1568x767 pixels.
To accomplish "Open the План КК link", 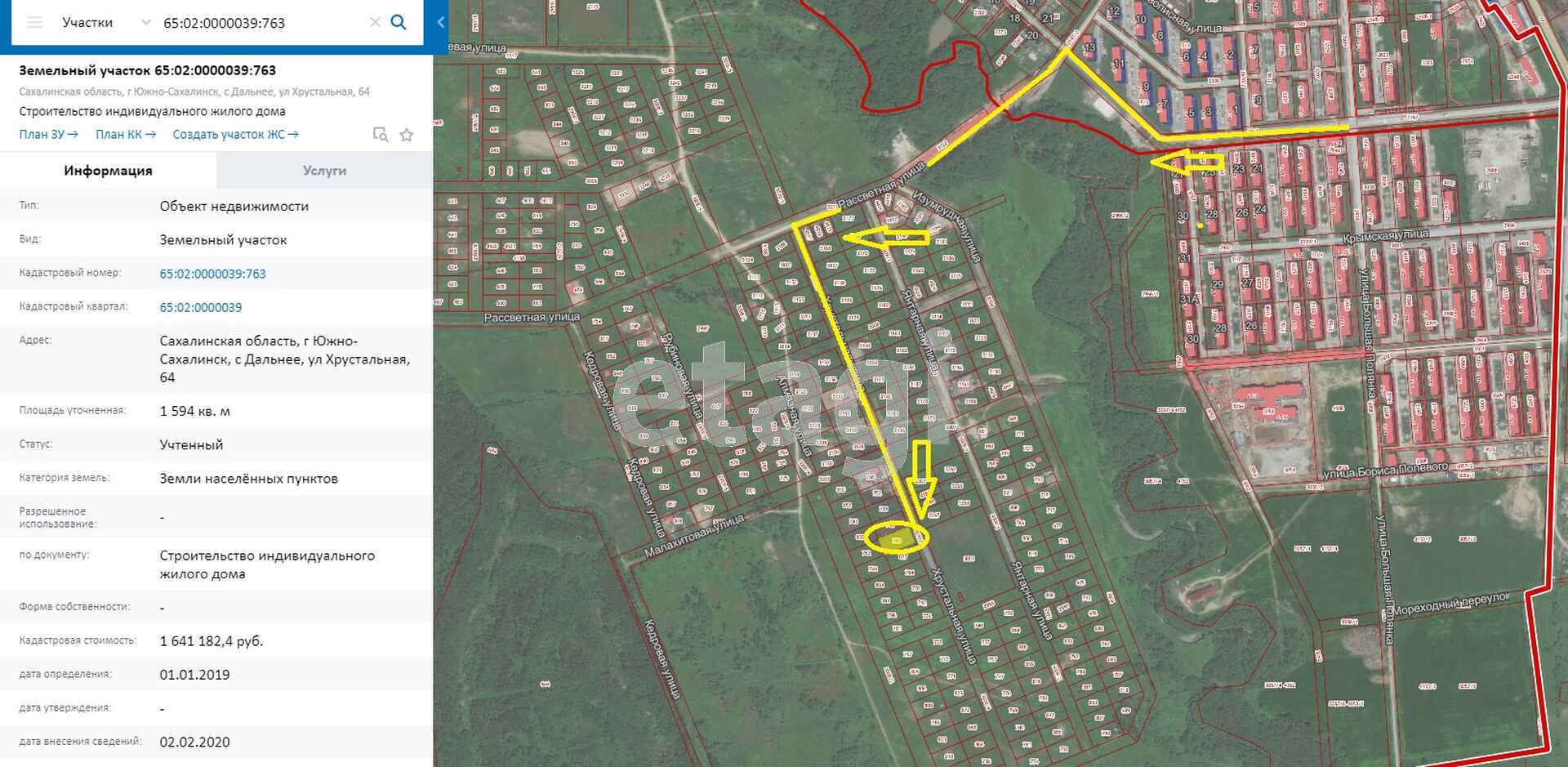I will point(125,135).
